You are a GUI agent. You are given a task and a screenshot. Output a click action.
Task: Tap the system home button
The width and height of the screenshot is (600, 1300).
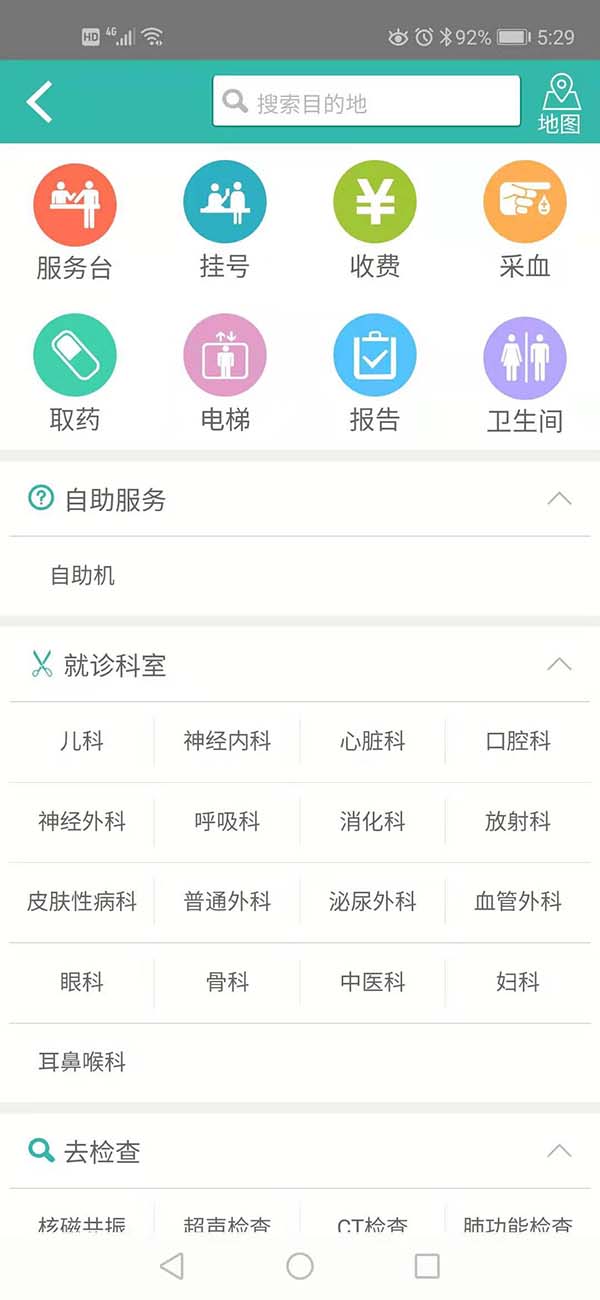300,1266
